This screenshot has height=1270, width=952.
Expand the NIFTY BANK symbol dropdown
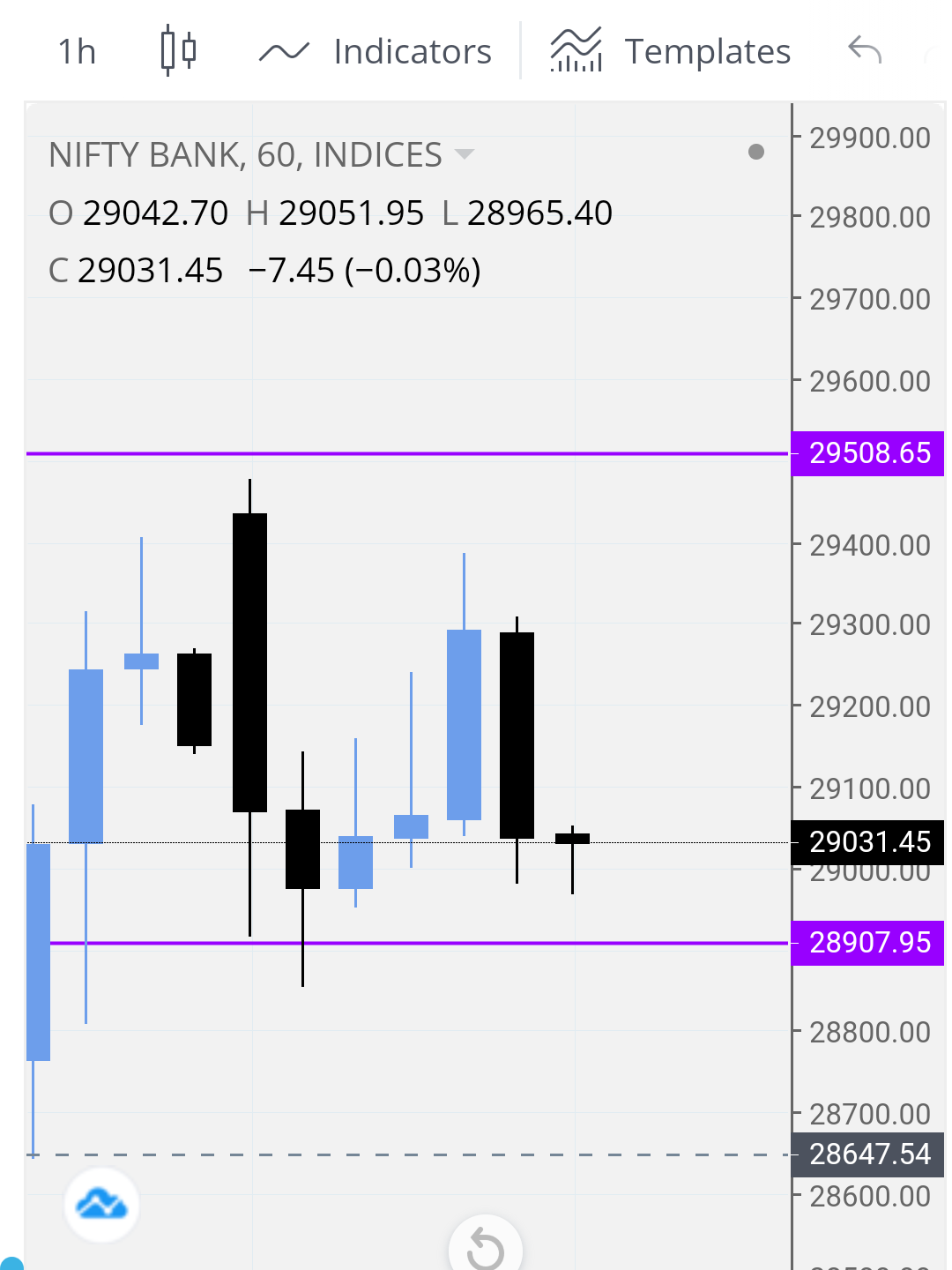pyautogui.click(x=464, y=154)
